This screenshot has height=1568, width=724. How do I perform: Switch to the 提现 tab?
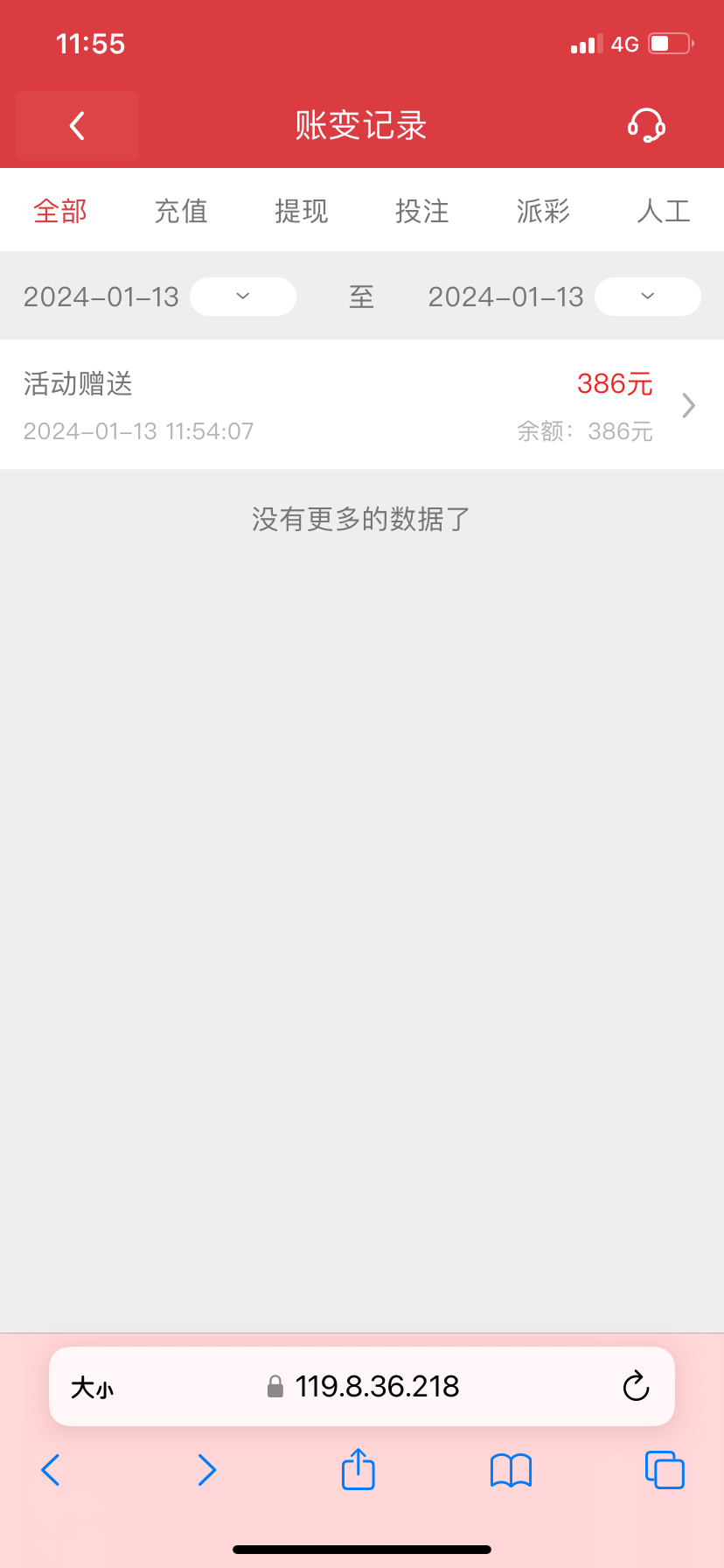coord(302,211)
